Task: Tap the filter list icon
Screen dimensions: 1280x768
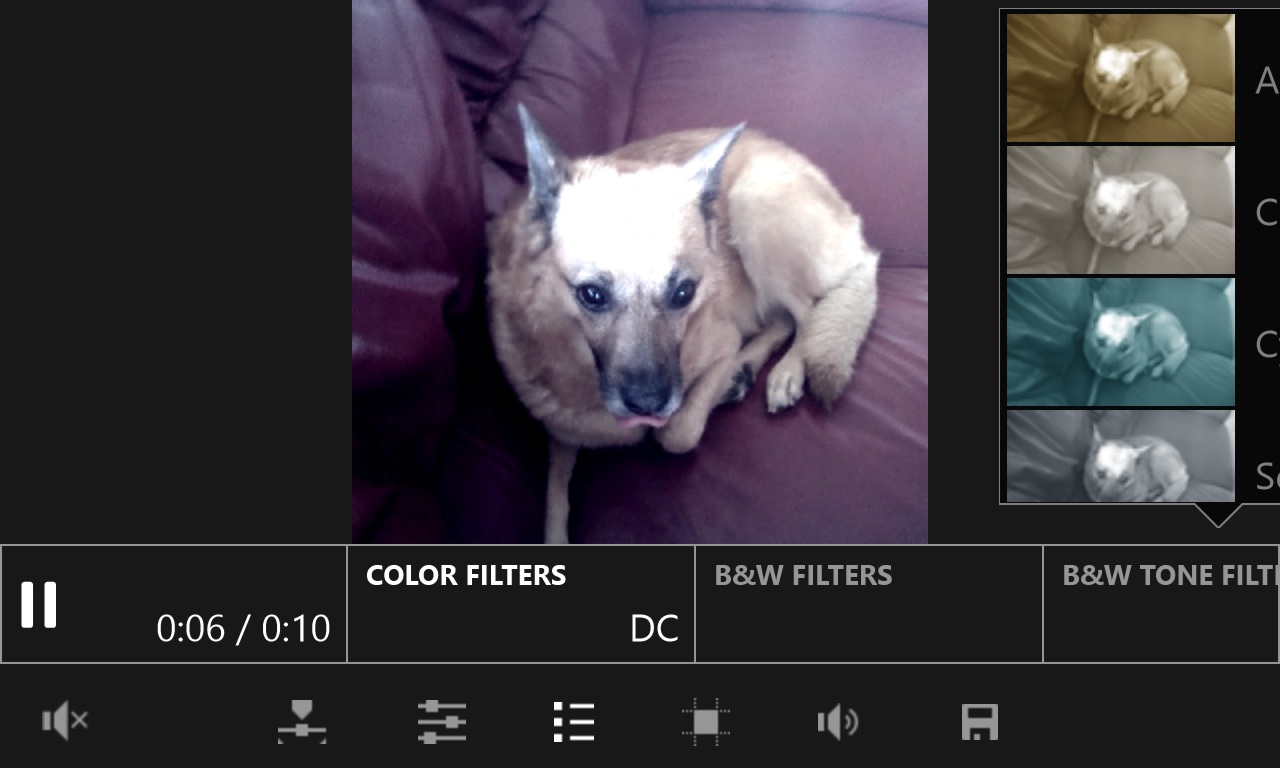Action: pos(574,721)
